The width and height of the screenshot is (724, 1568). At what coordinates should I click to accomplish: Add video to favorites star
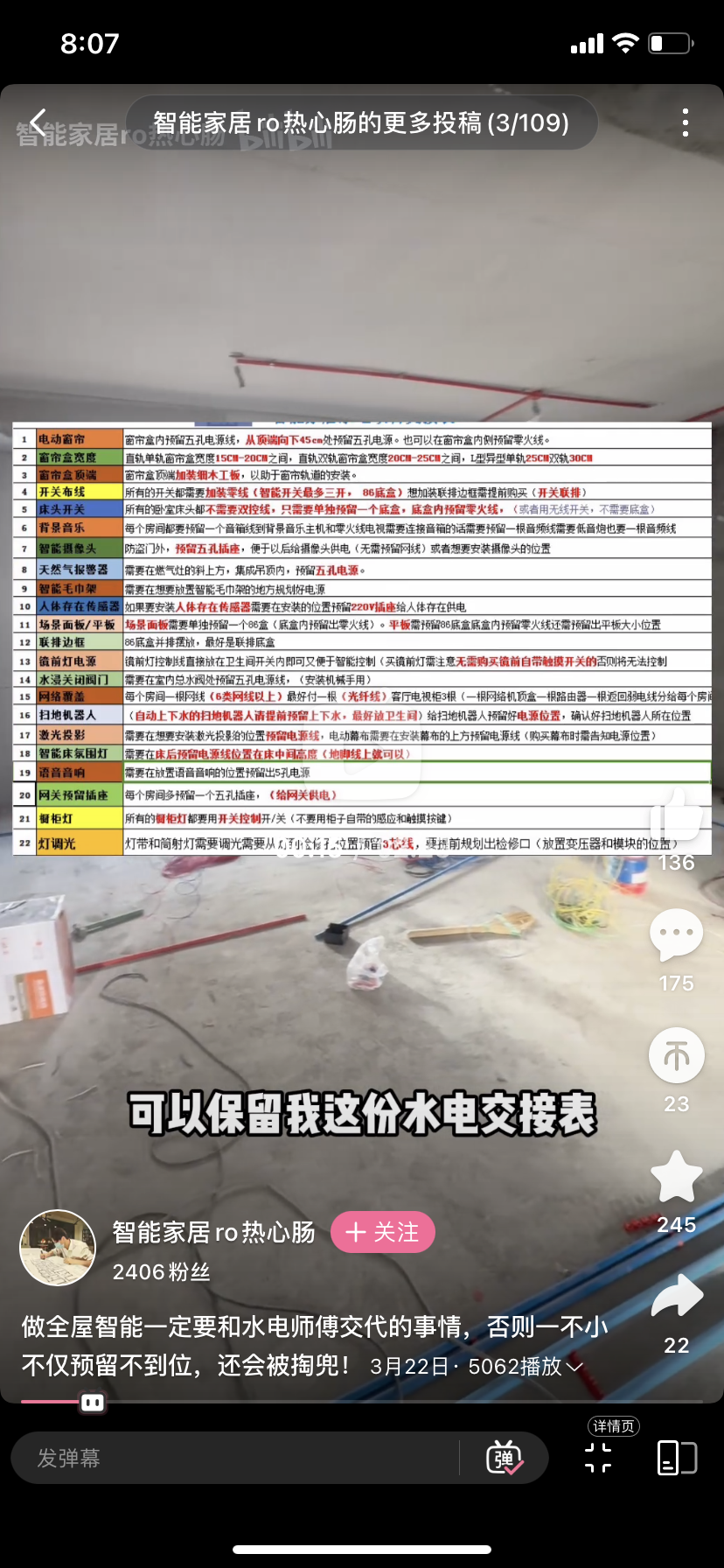pyautogui.click(x=676, y=1177)
